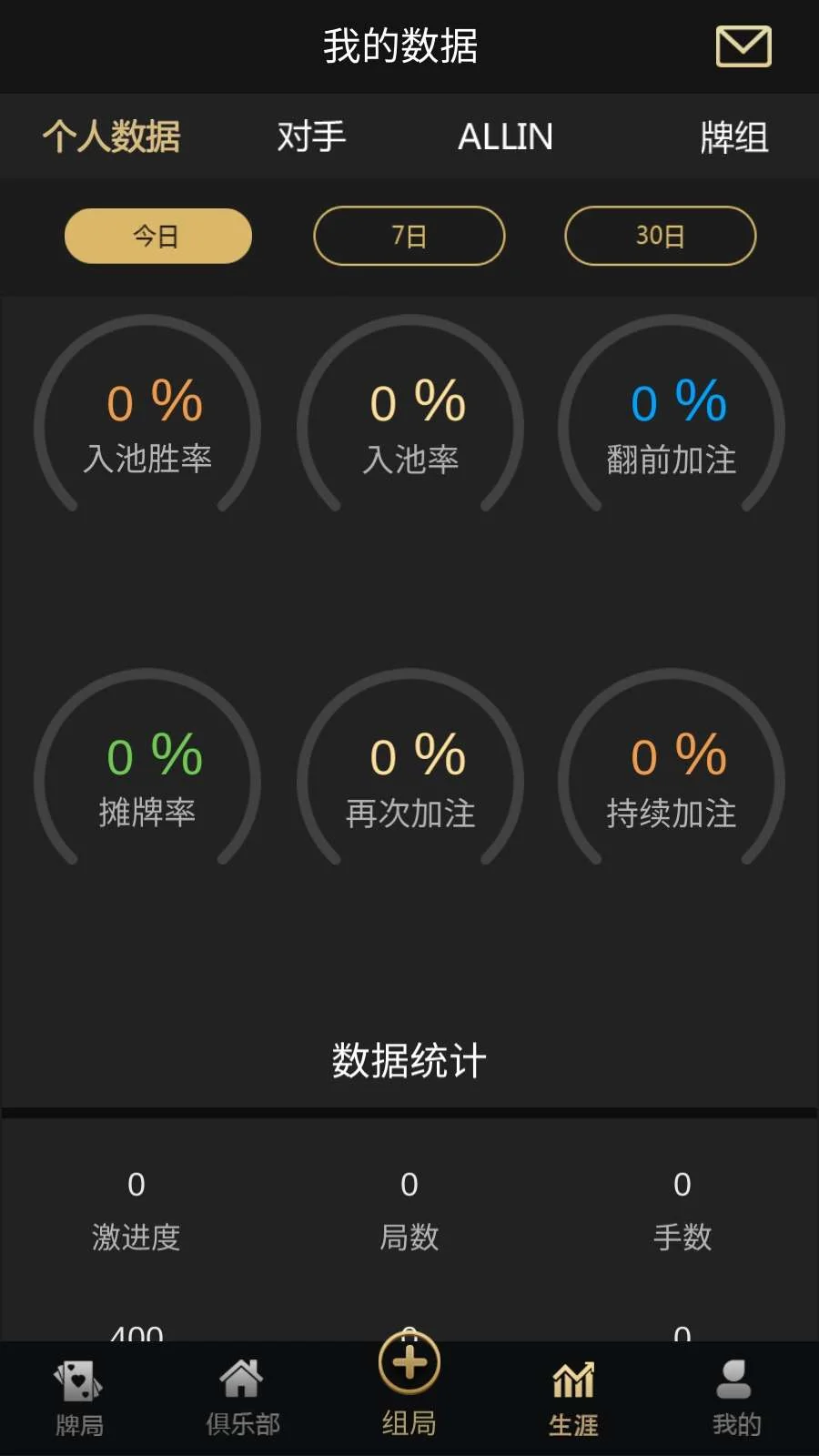The width and height of the screenshot is (819, 1456).
Task: Switch to the 牌组 tab
Action: [x=733, y=137]
